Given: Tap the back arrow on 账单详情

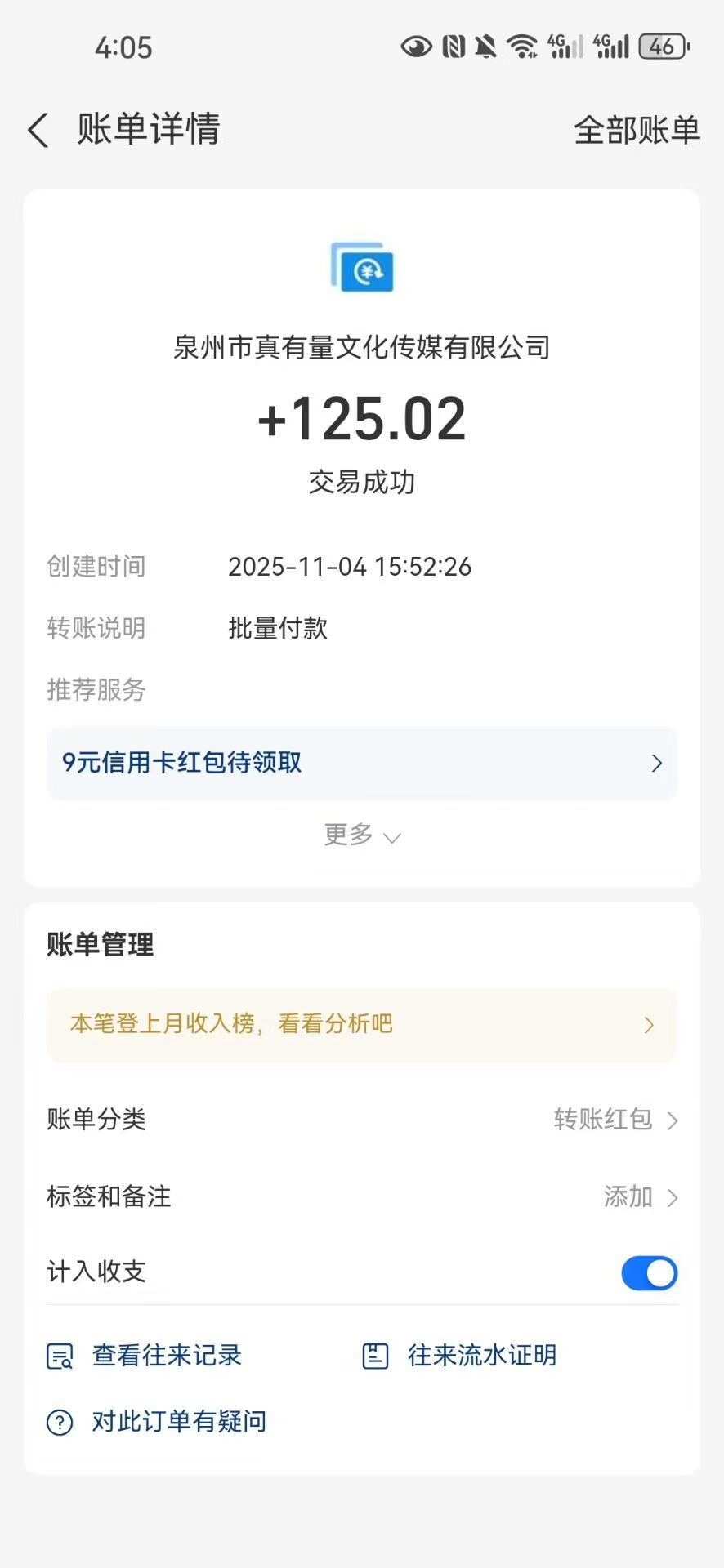Looking at the screenshot, I should pos(38,129).
